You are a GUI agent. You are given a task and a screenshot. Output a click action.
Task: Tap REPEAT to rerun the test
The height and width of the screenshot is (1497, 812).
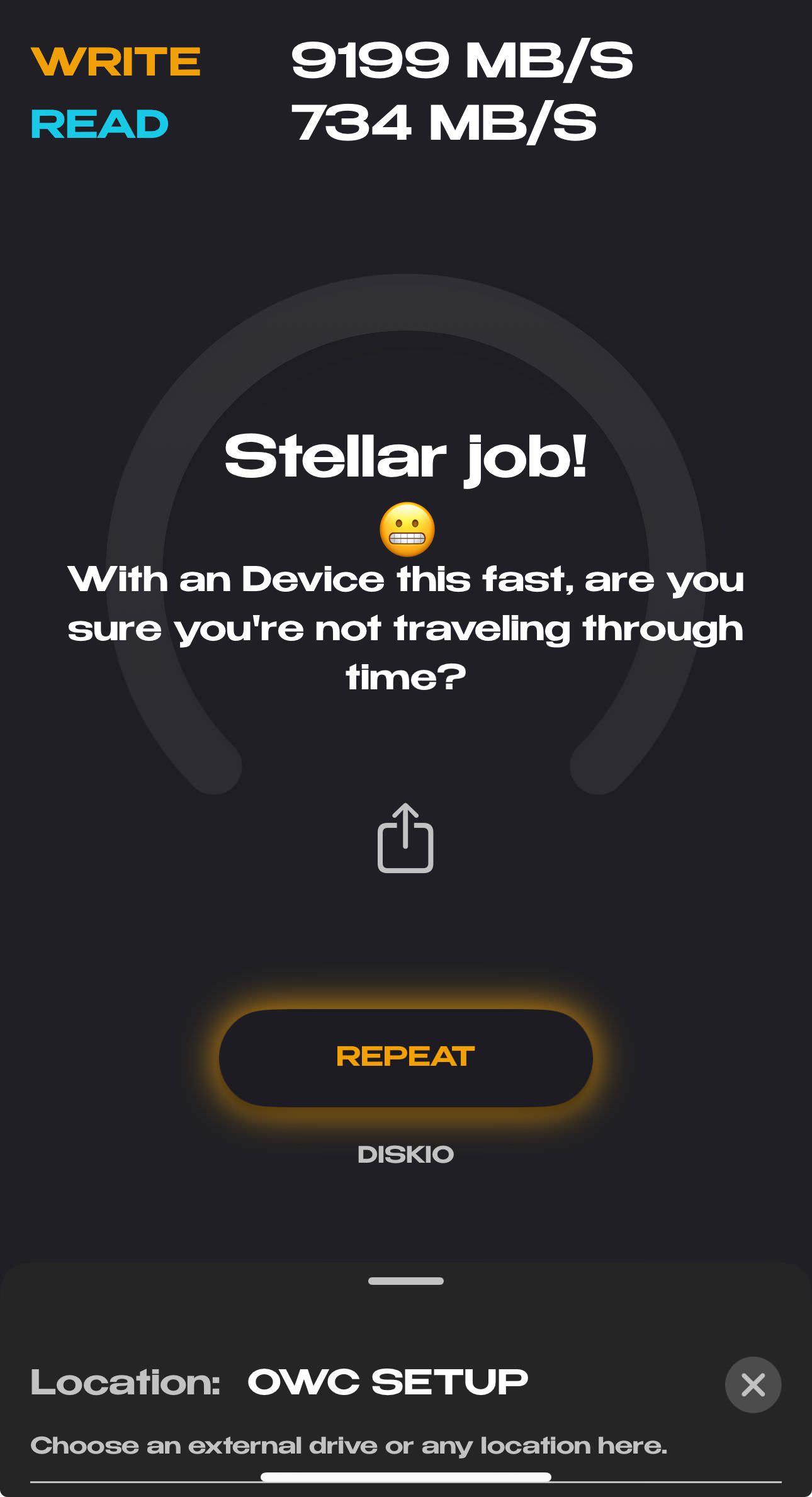click(405, 1057)
